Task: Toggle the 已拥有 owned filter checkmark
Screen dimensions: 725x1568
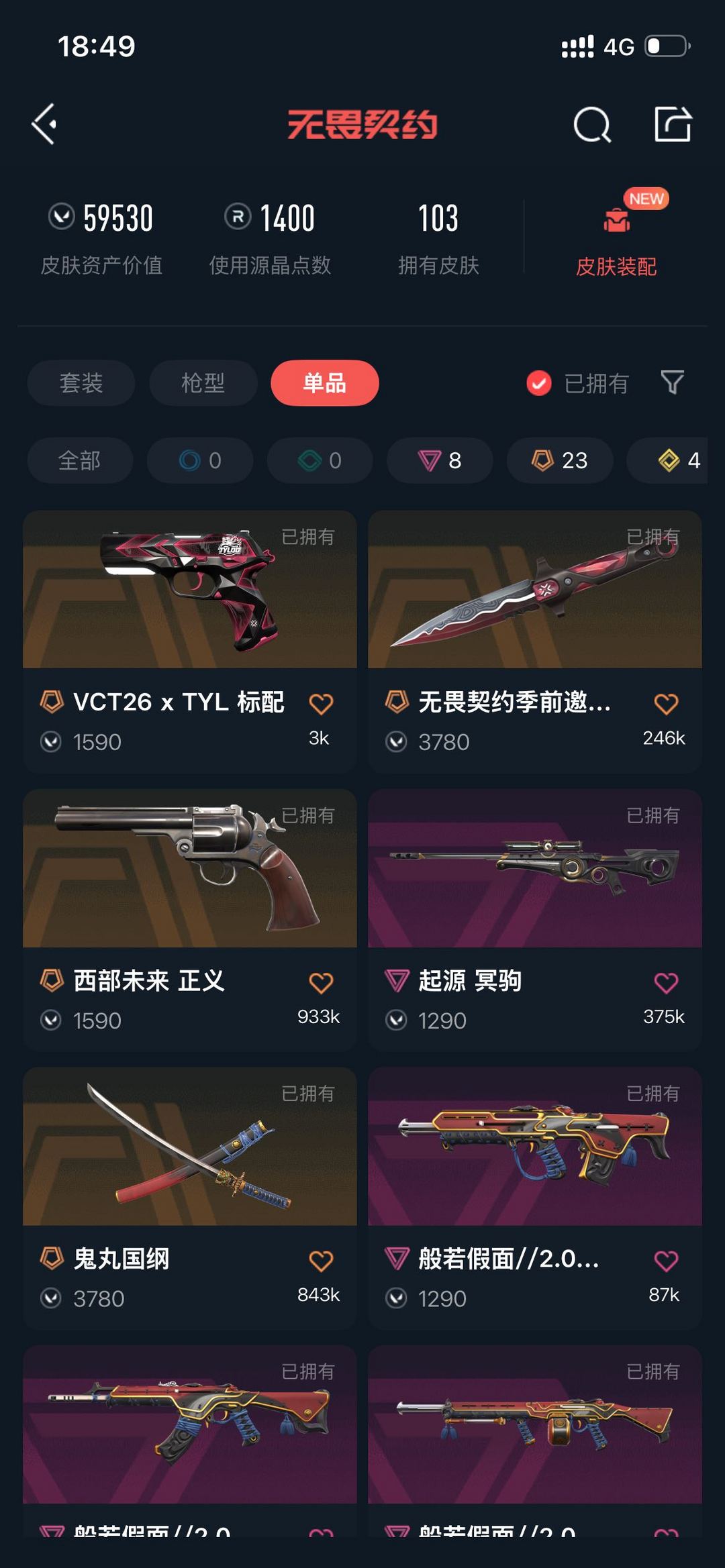Action: [538, 382]
